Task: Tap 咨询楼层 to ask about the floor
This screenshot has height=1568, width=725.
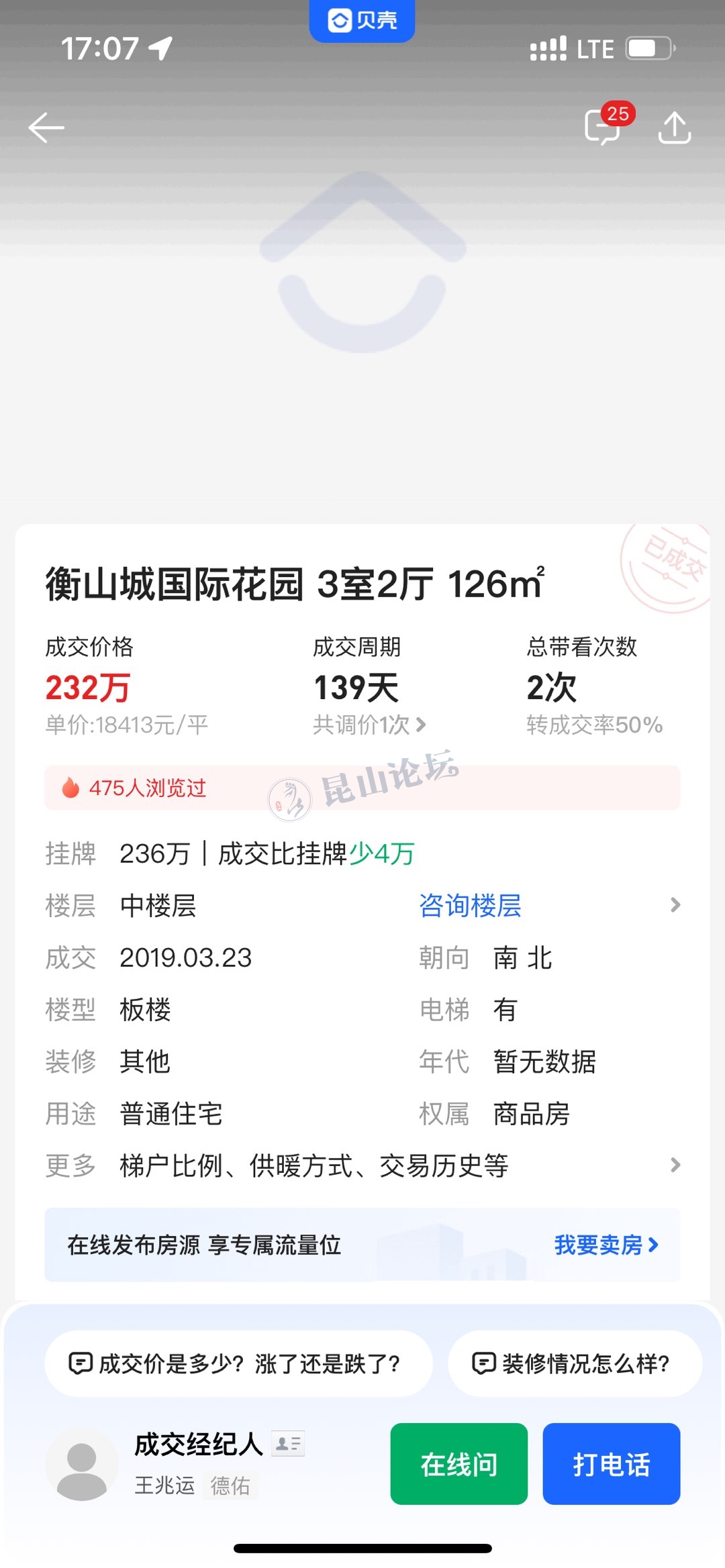Action: tap(470, 906)
